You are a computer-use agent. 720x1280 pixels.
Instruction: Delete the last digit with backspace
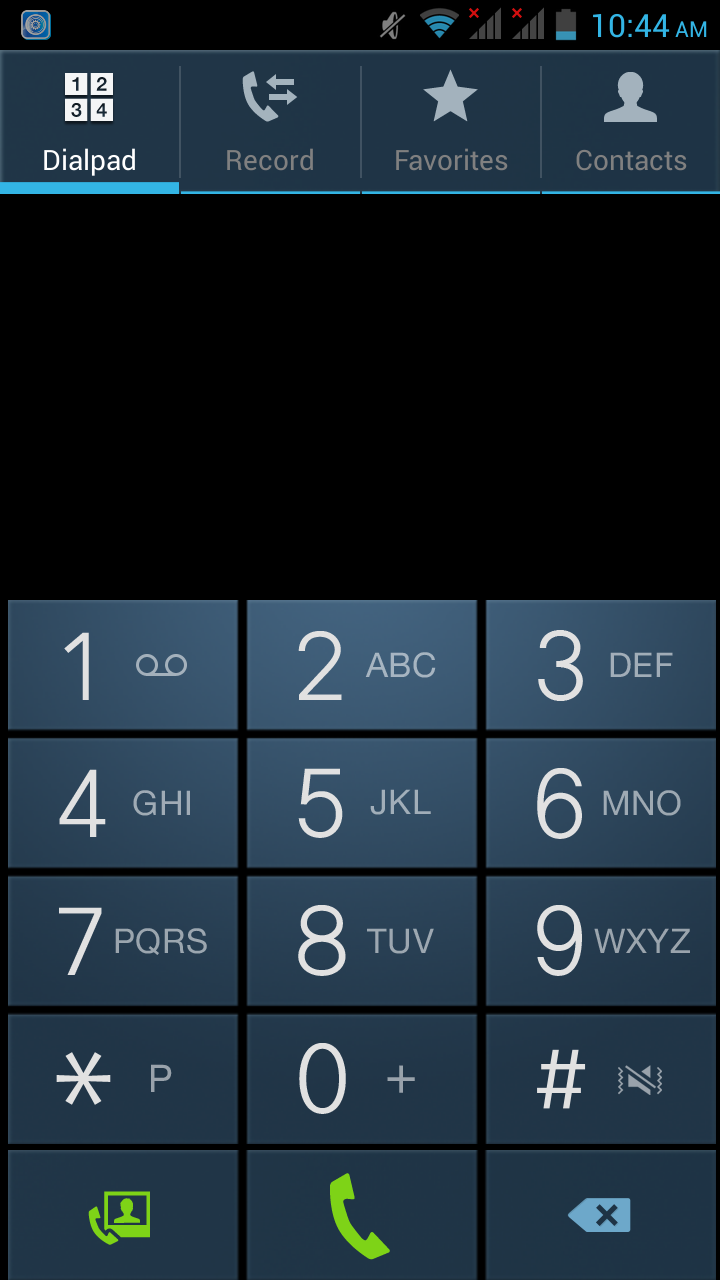click(601, 1215)
